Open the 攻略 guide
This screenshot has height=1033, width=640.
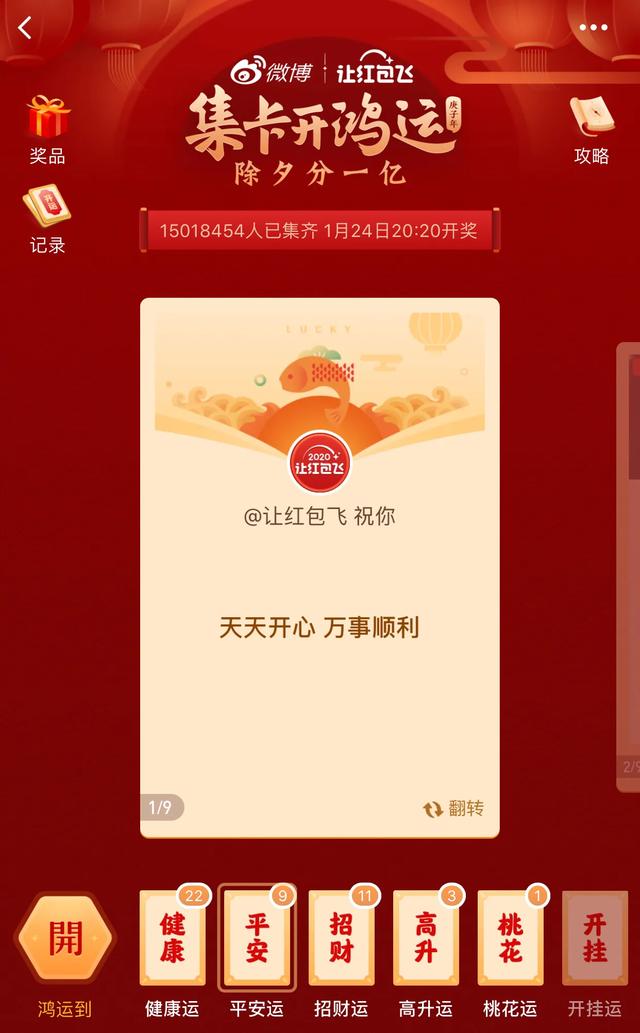(x=591, y=130)
